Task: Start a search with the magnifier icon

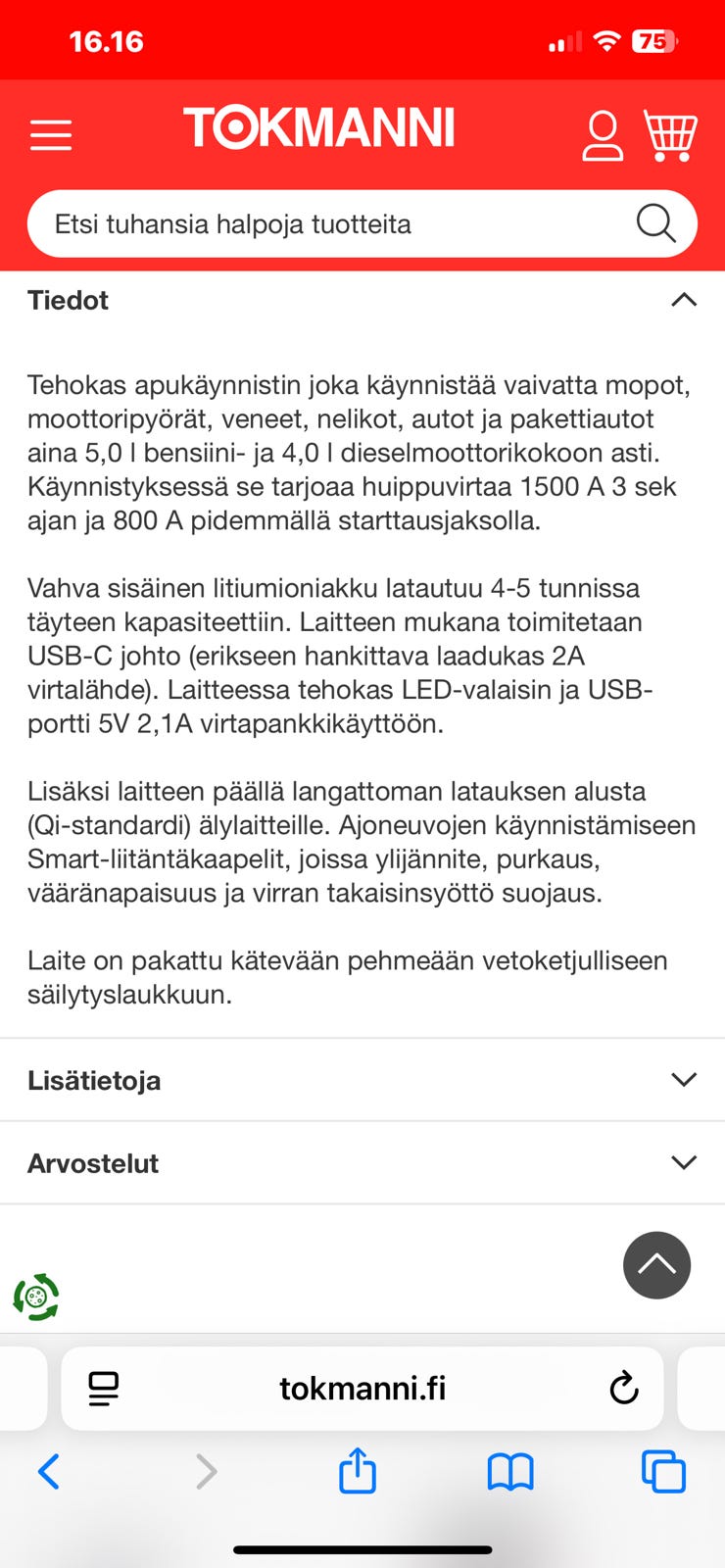Action: 654,223
